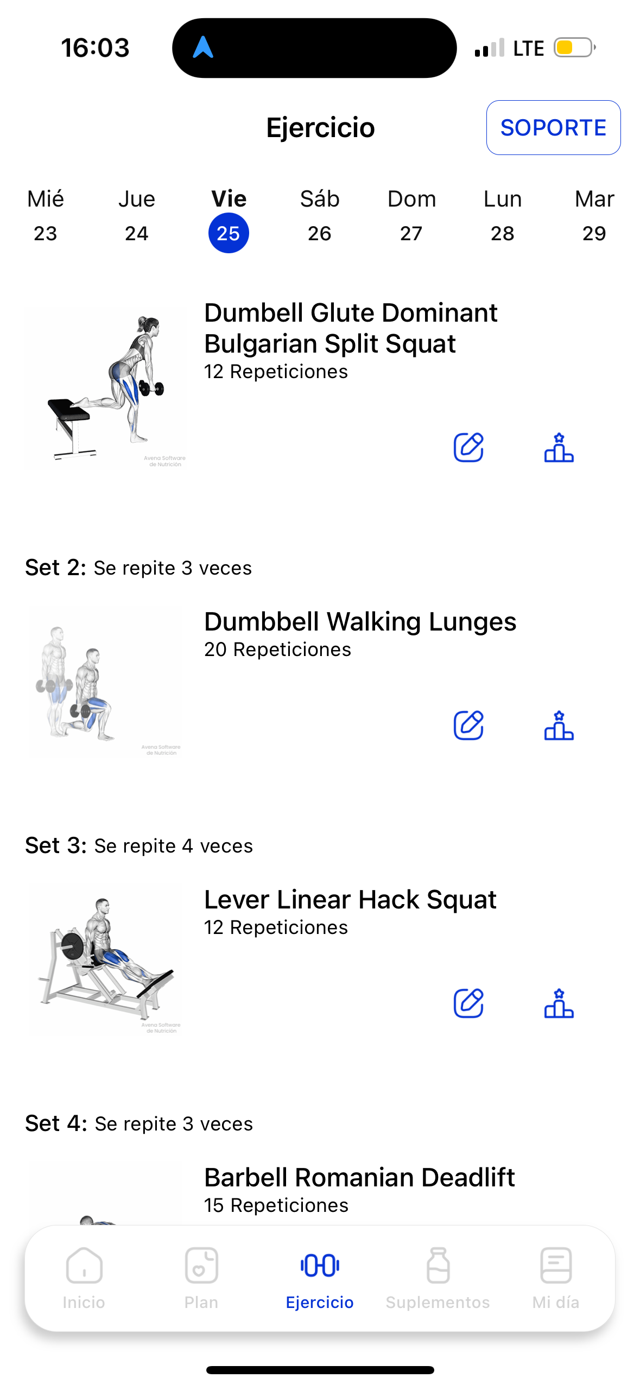Edit the Lever Linear Hack Squat entry
This screenshot has height=1387, width=640.
[x=468, y=1003]
